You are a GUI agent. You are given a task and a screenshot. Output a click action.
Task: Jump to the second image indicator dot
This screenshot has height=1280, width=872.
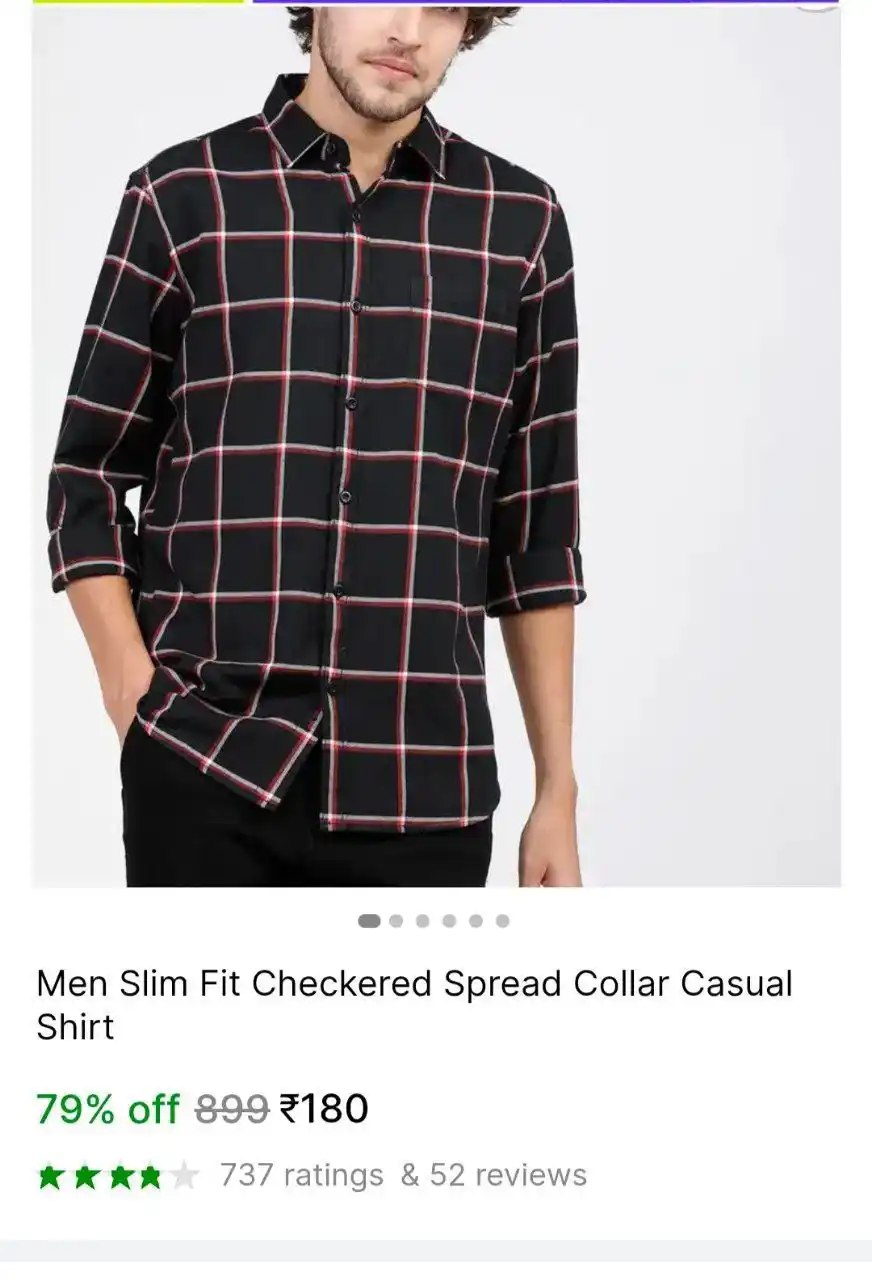coord(397,921)
